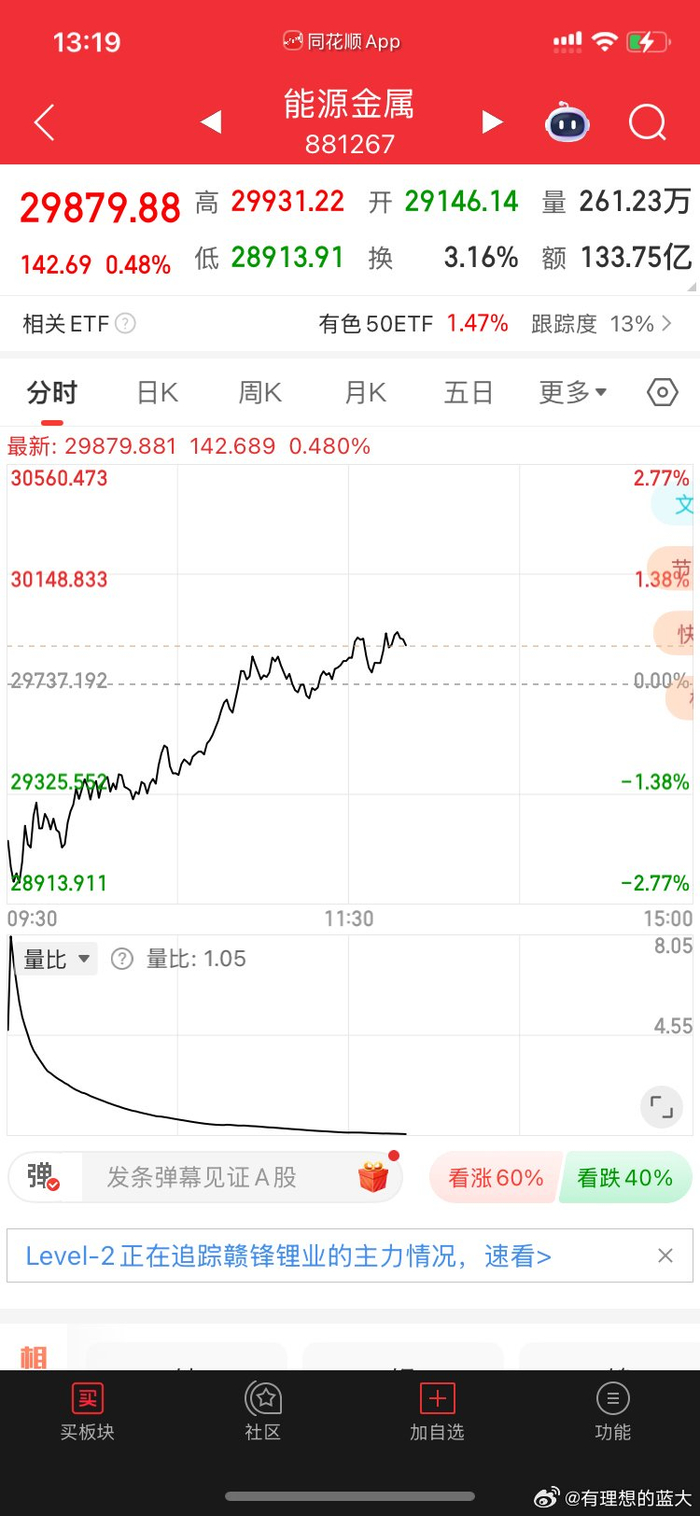Dismiss the Level-2 赣锋锂业 banner

click(x=665, y=1256)
